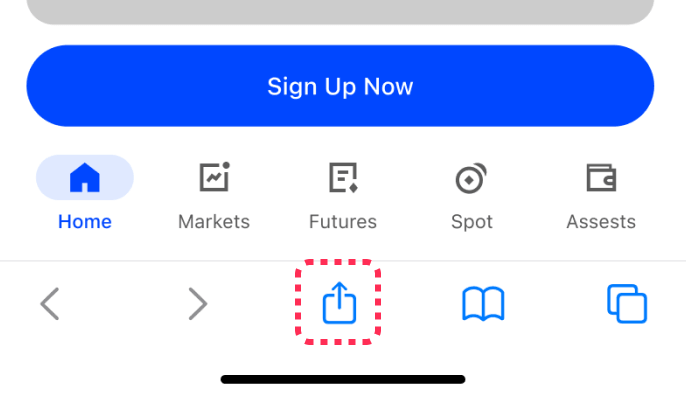Image resolution: width=686 pixels, height=400 pixels.
Task: Open Safari bookmarks
Action: click(483, 303)
